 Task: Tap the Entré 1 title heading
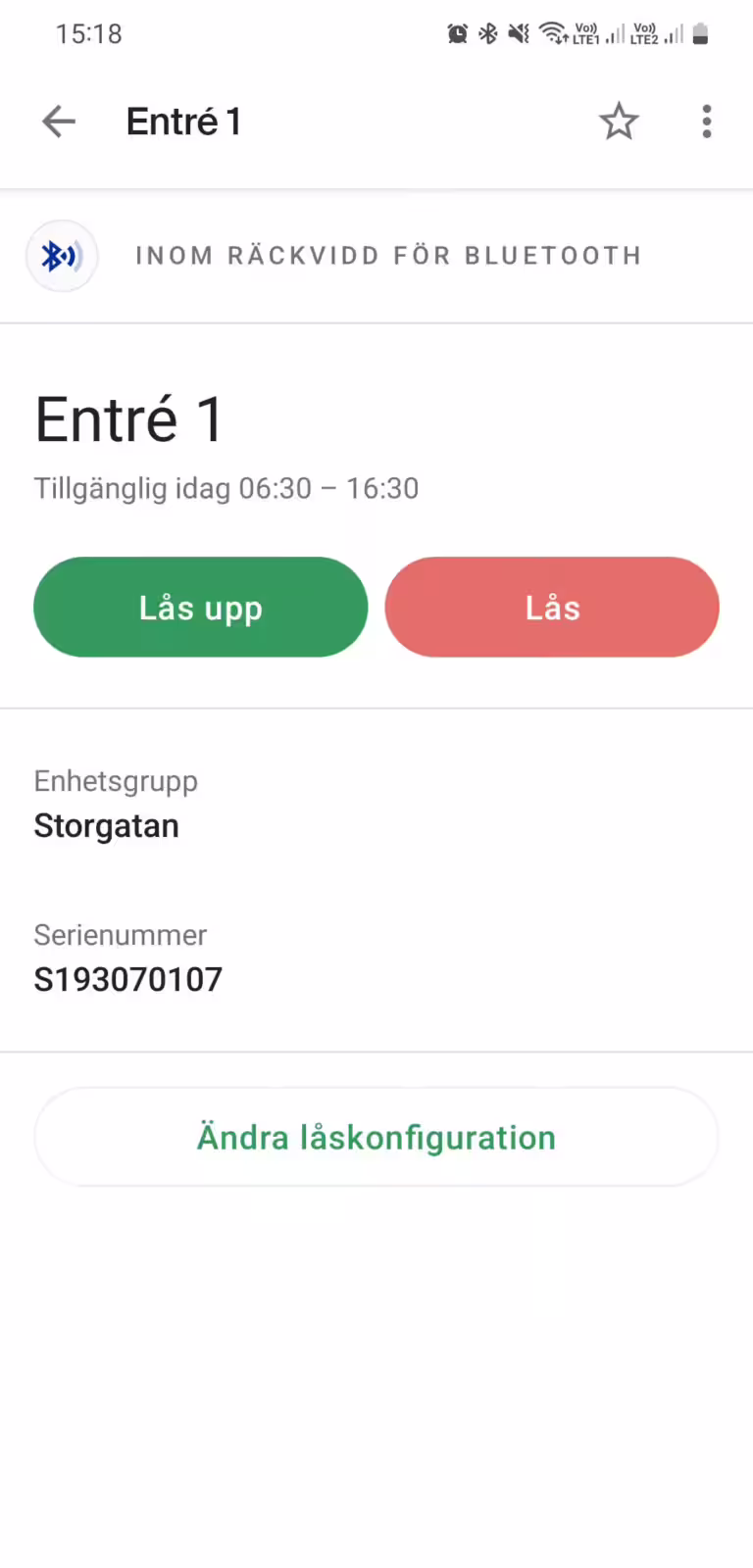pyautogui.click(x=127, y=417)
